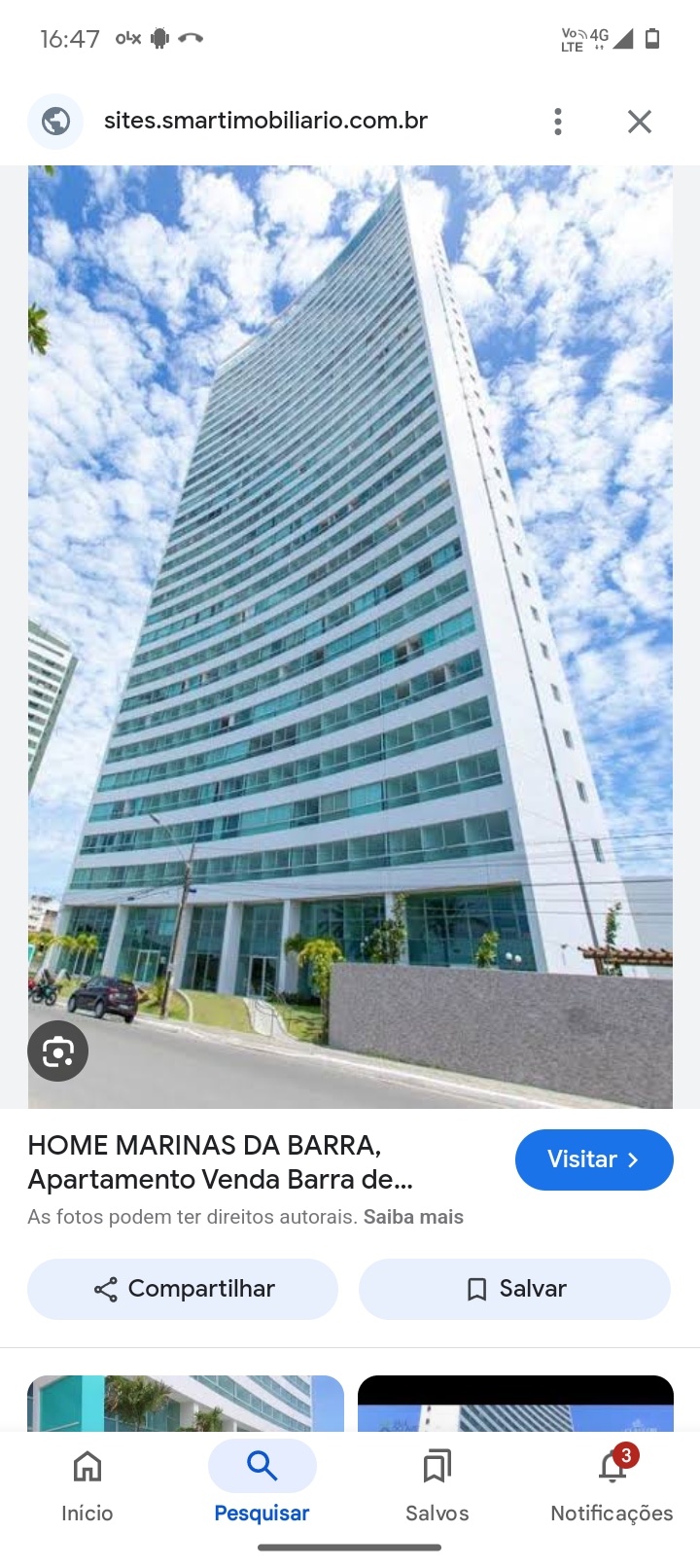Tap the Visitar button

coord(593,1159)
